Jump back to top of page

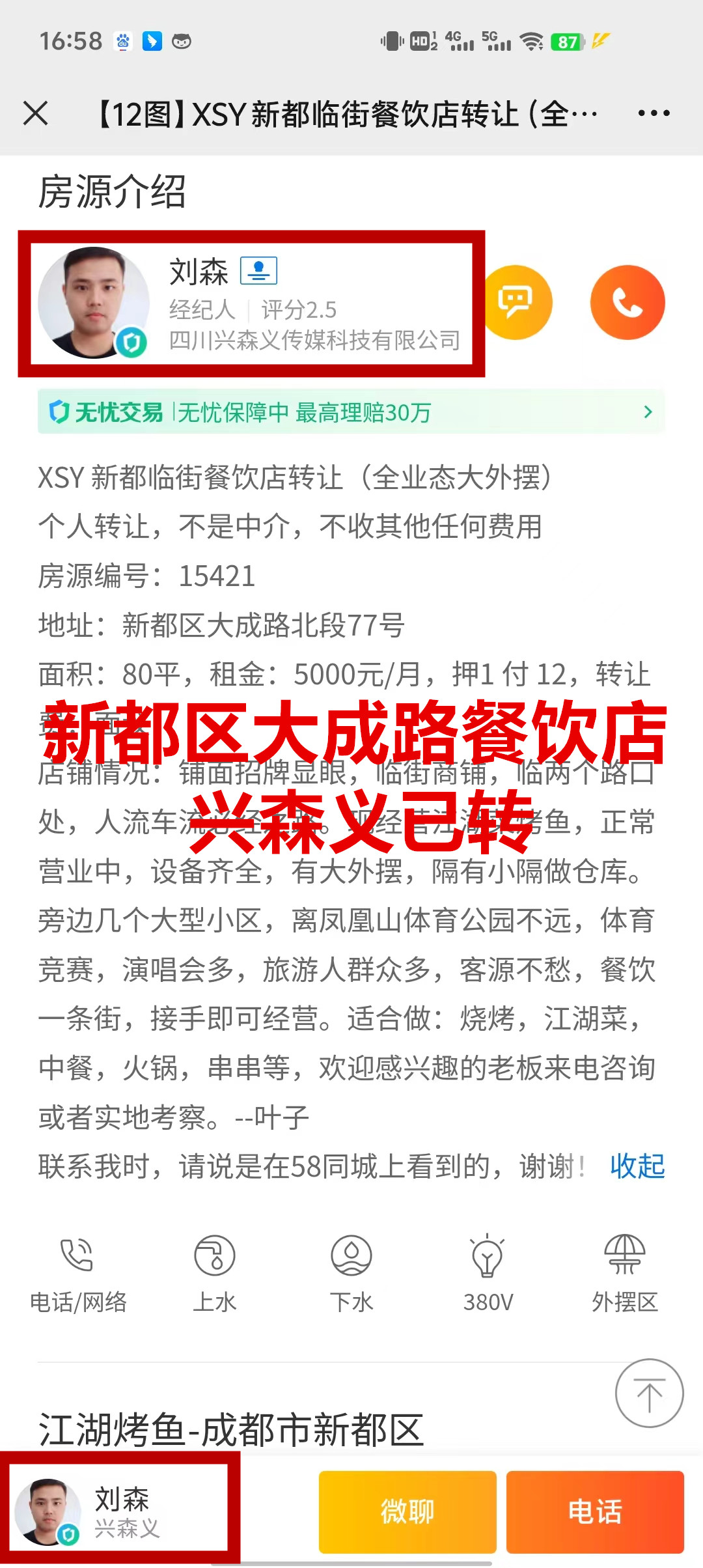(649, 1393)
